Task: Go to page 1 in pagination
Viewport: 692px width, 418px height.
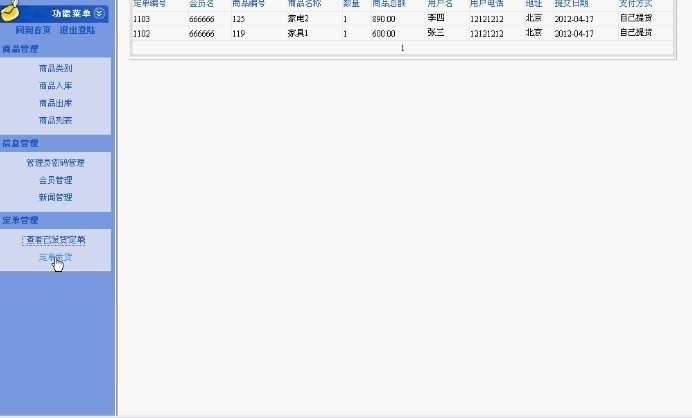Action: click(402, 48)
